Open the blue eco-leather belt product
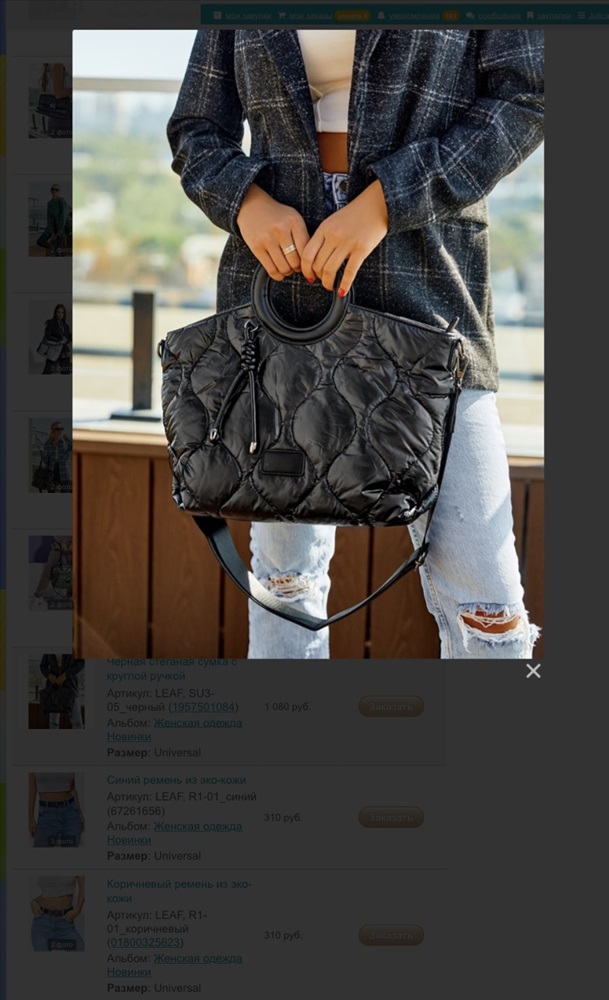The height and width of the screenshot is (1000, 609). pyautogui.click(x=176, y=780)
